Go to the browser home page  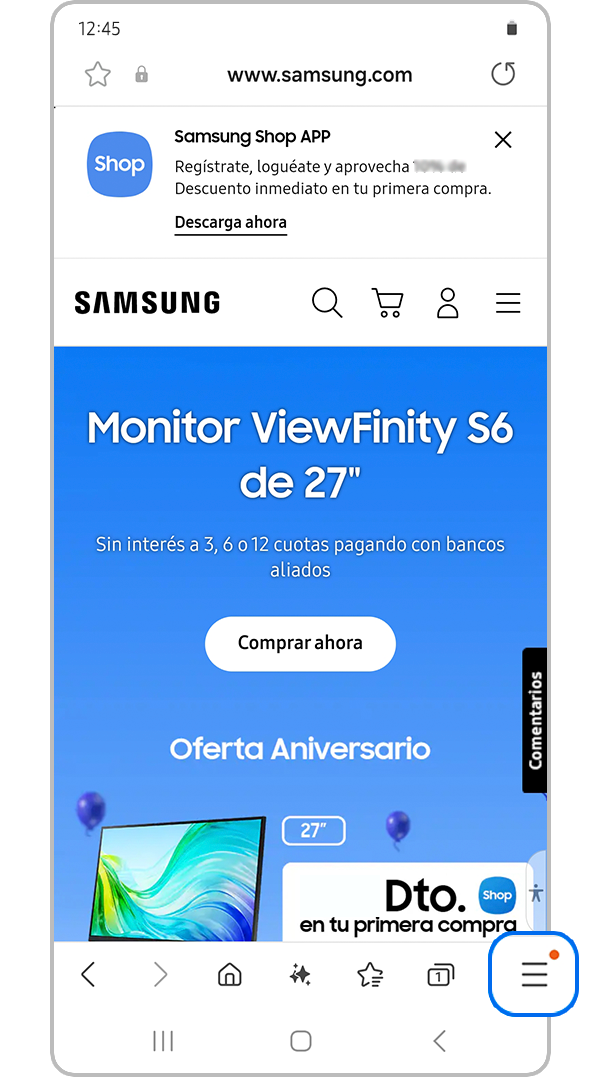point(229,974)
